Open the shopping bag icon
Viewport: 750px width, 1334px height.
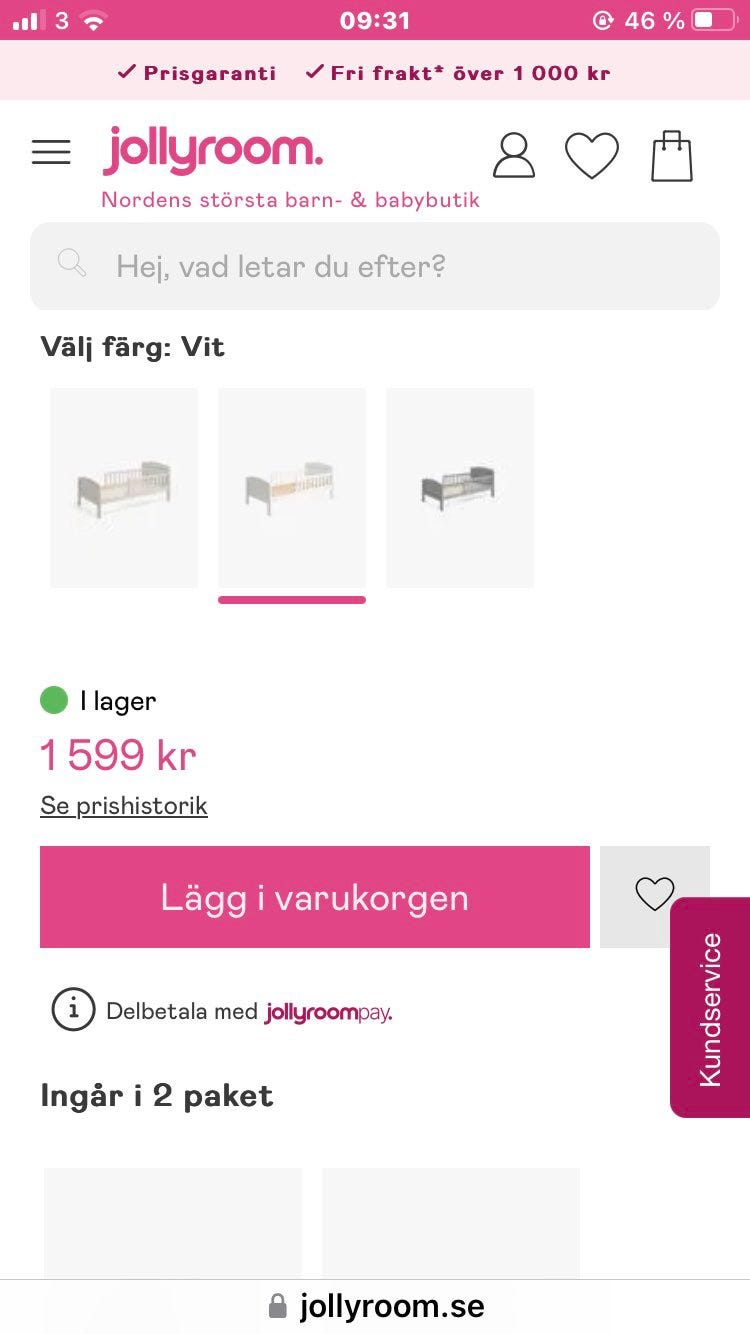[x=671, y=155]
